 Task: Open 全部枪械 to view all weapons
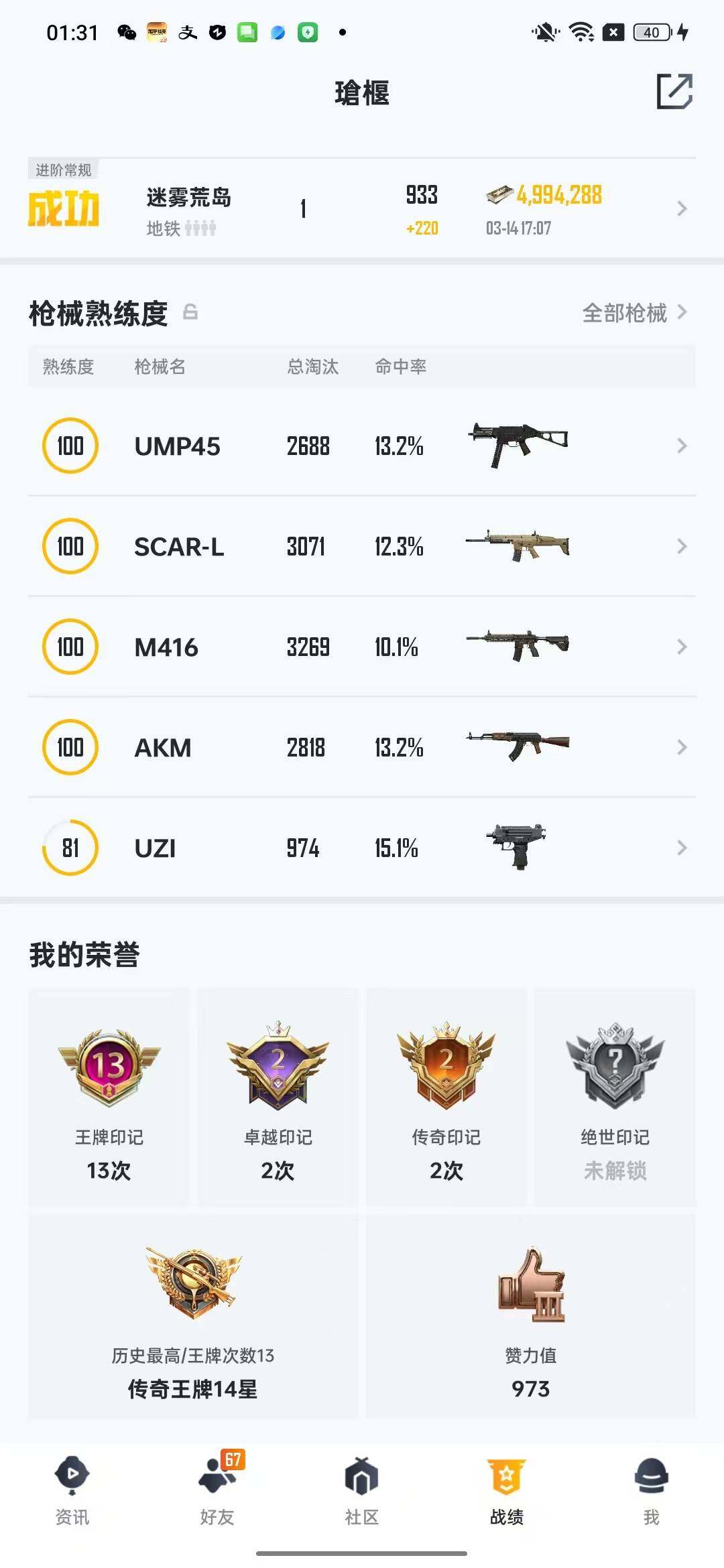pos(625,312)
